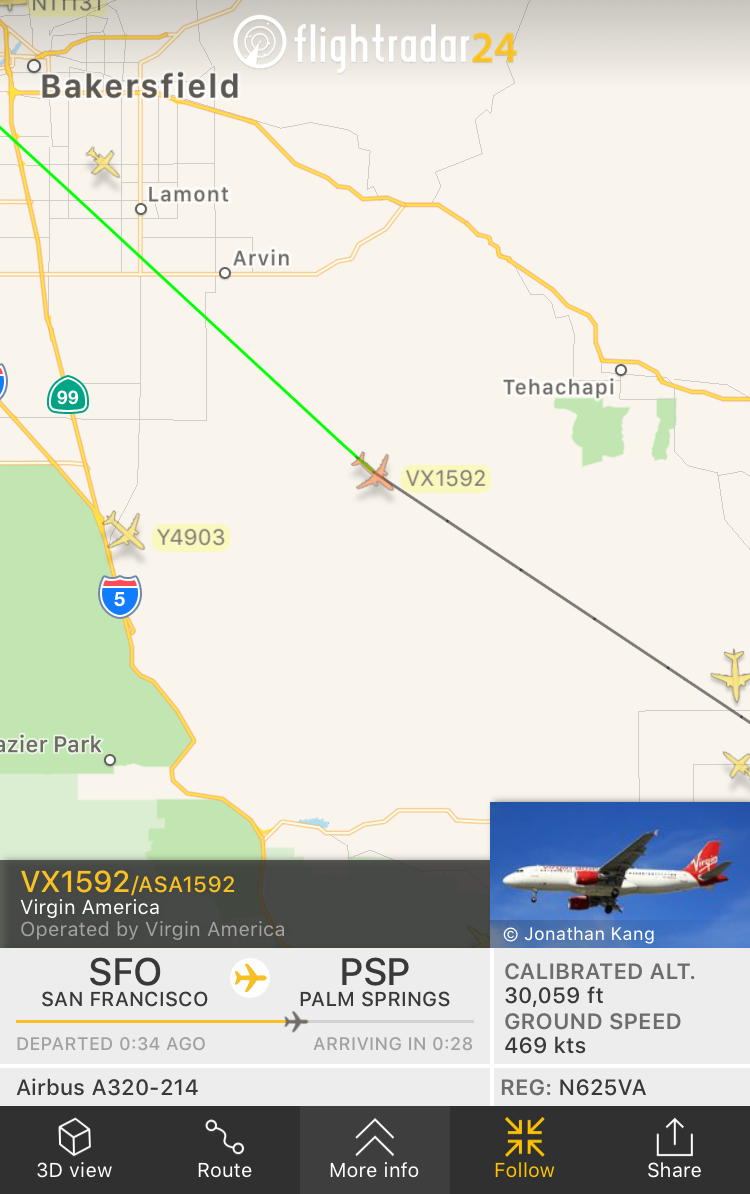Expand More info panel
The image size is (750, 1194).
point(374,1149)
